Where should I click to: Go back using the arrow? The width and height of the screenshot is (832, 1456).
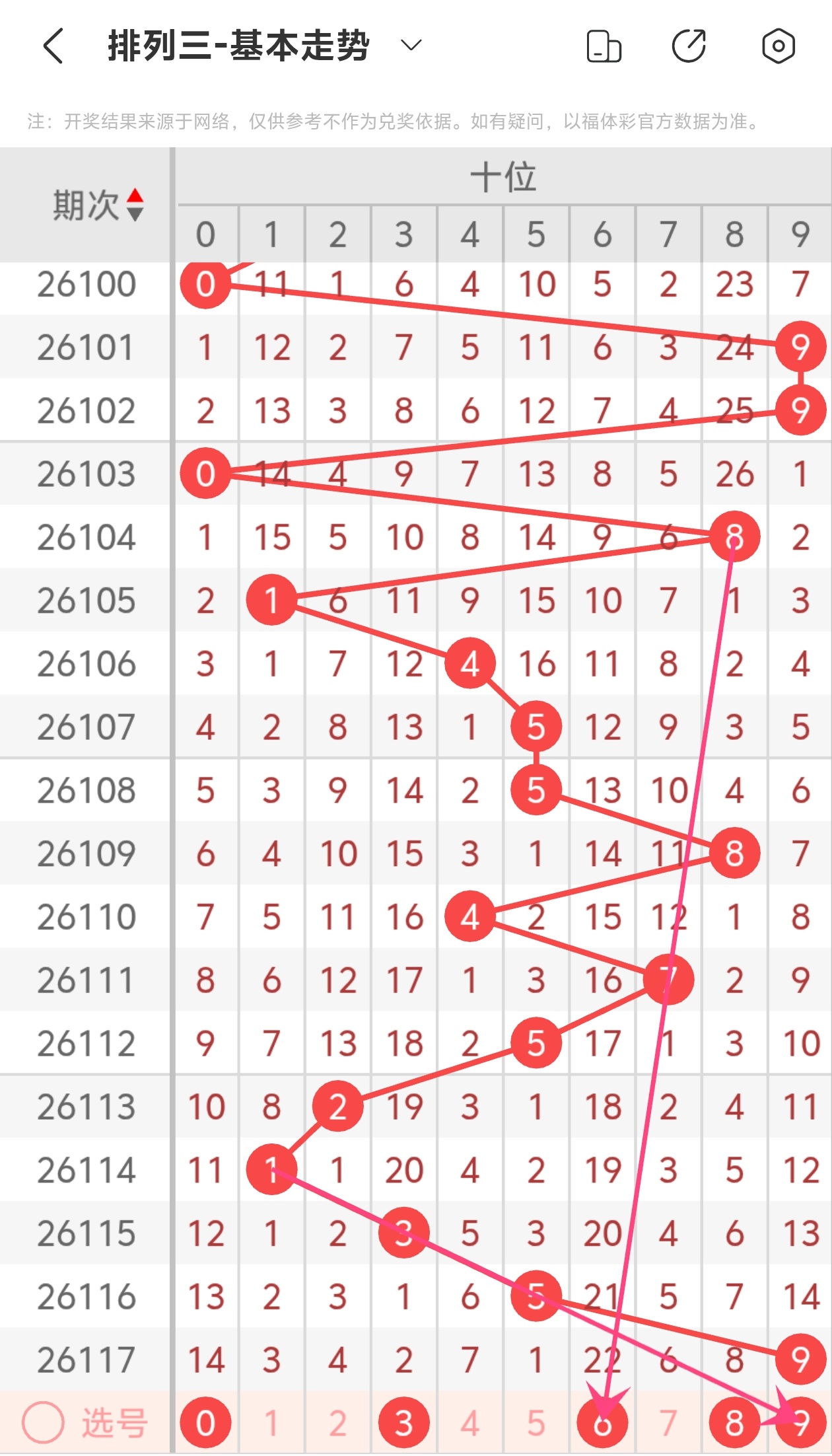(x=53, y=46)
